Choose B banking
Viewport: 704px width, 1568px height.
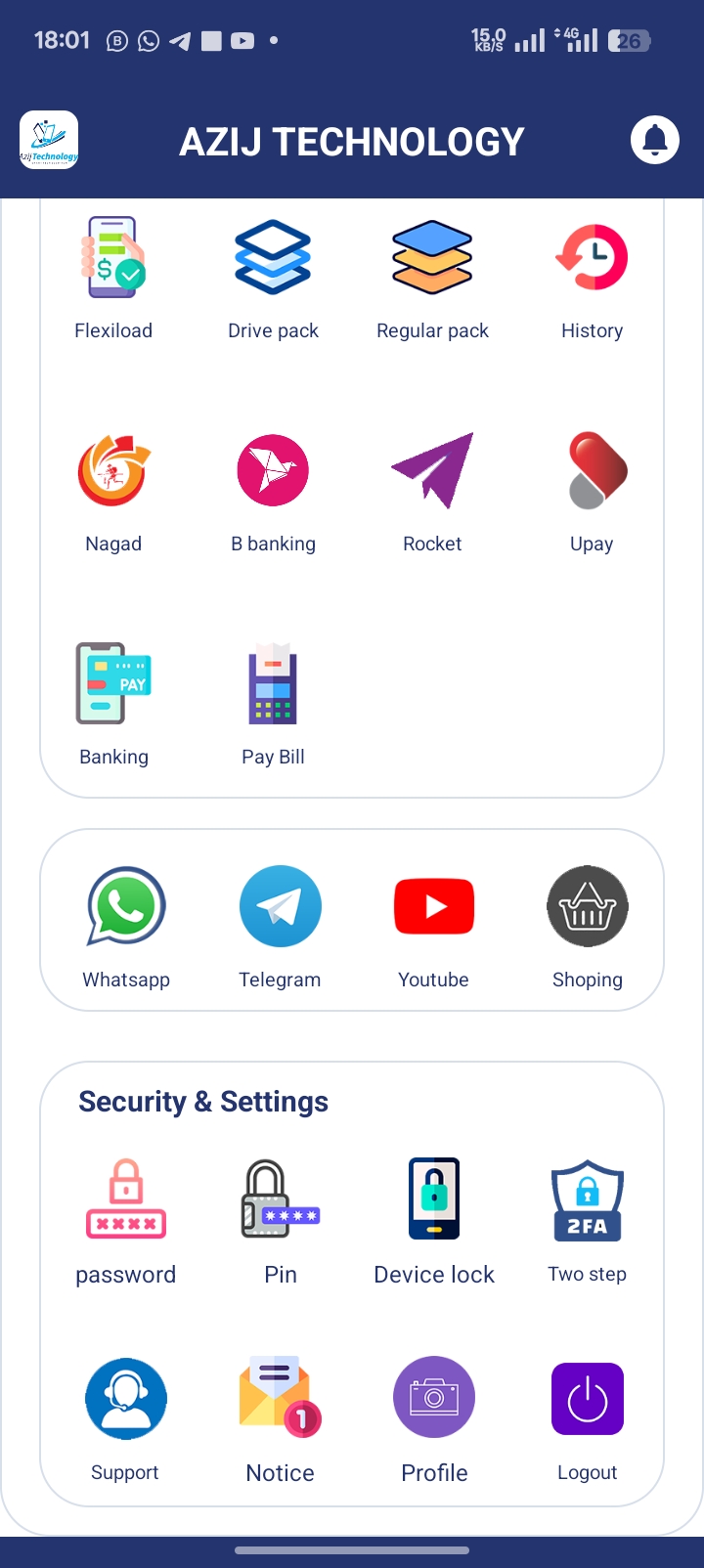point(273,491)
